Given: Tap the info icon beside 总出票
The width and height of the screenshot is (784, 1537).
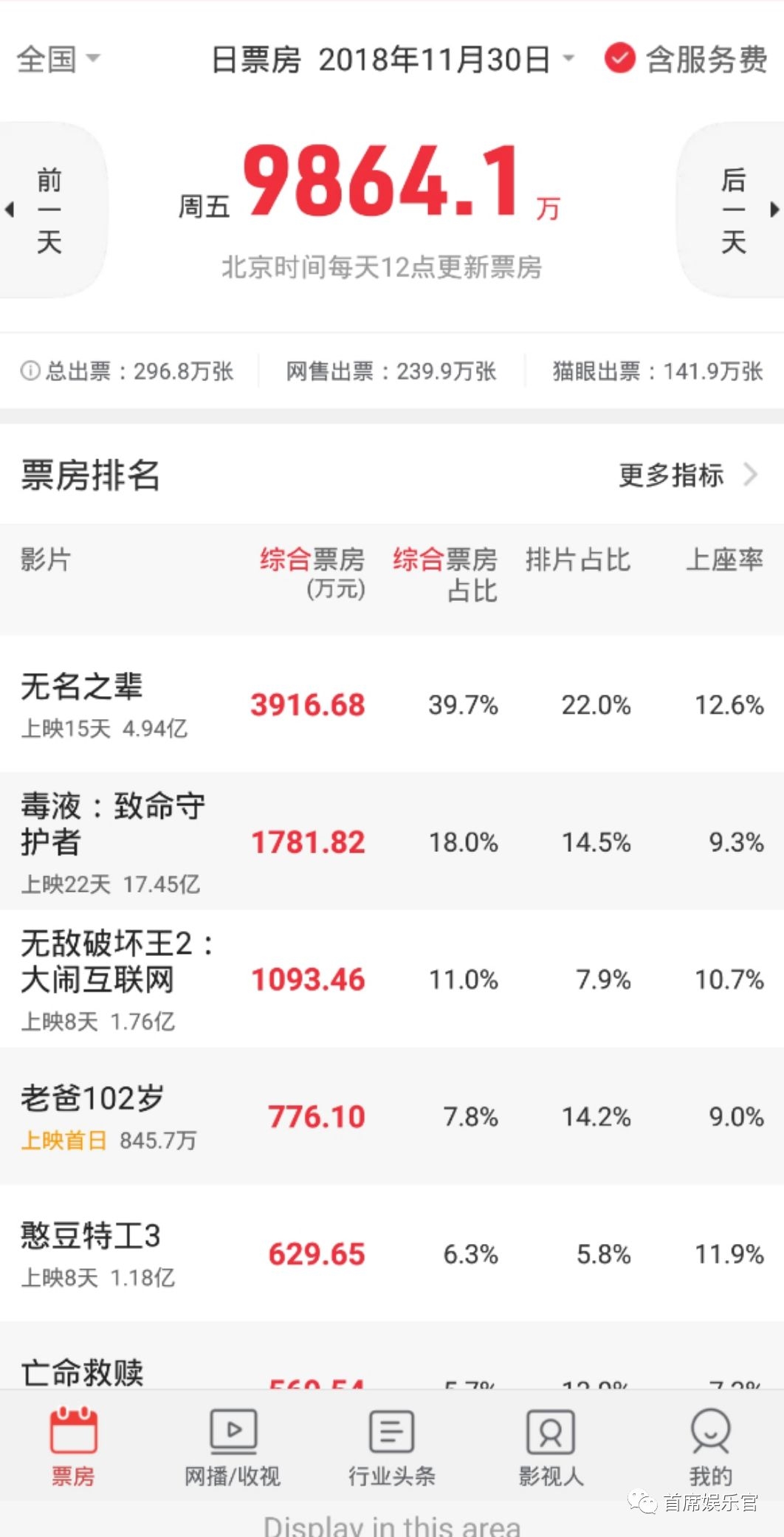Looking at the screenshot, I should coord(30,371).
